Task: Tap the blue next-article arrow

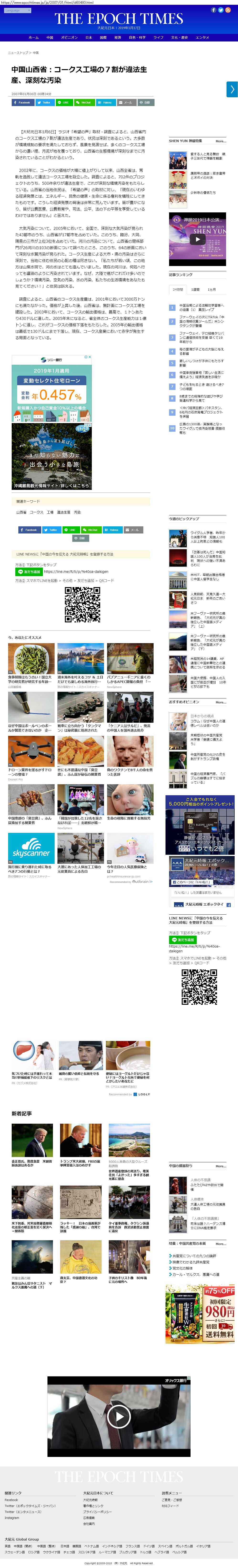Action: (x=232, y=89)
